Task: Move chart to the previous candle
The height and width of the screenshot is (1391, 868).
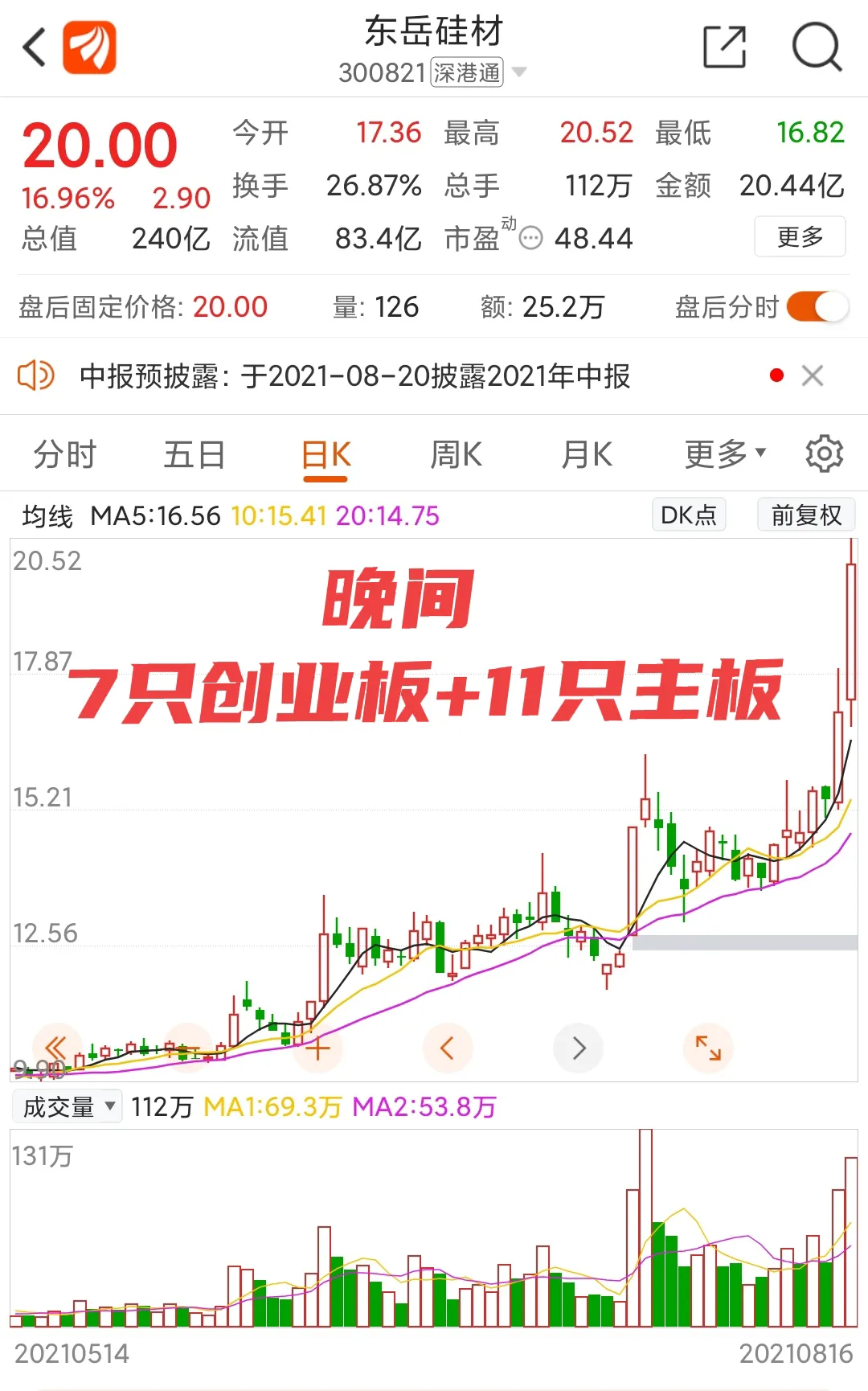Action: point(448,1048)
